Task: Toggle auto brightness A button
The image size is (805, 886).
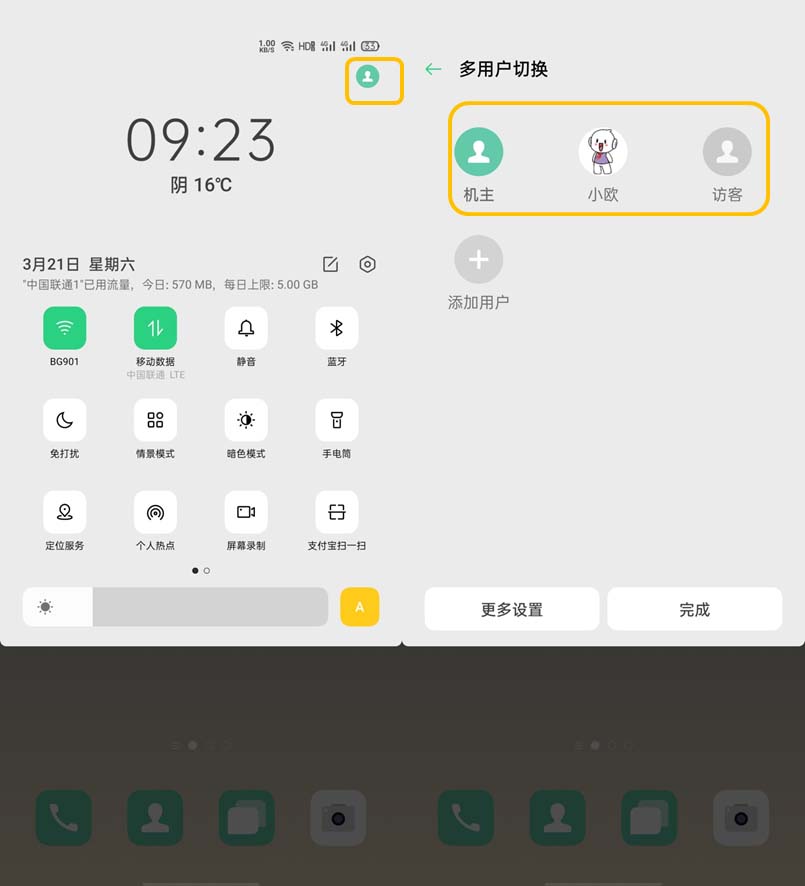Action: 359,607
